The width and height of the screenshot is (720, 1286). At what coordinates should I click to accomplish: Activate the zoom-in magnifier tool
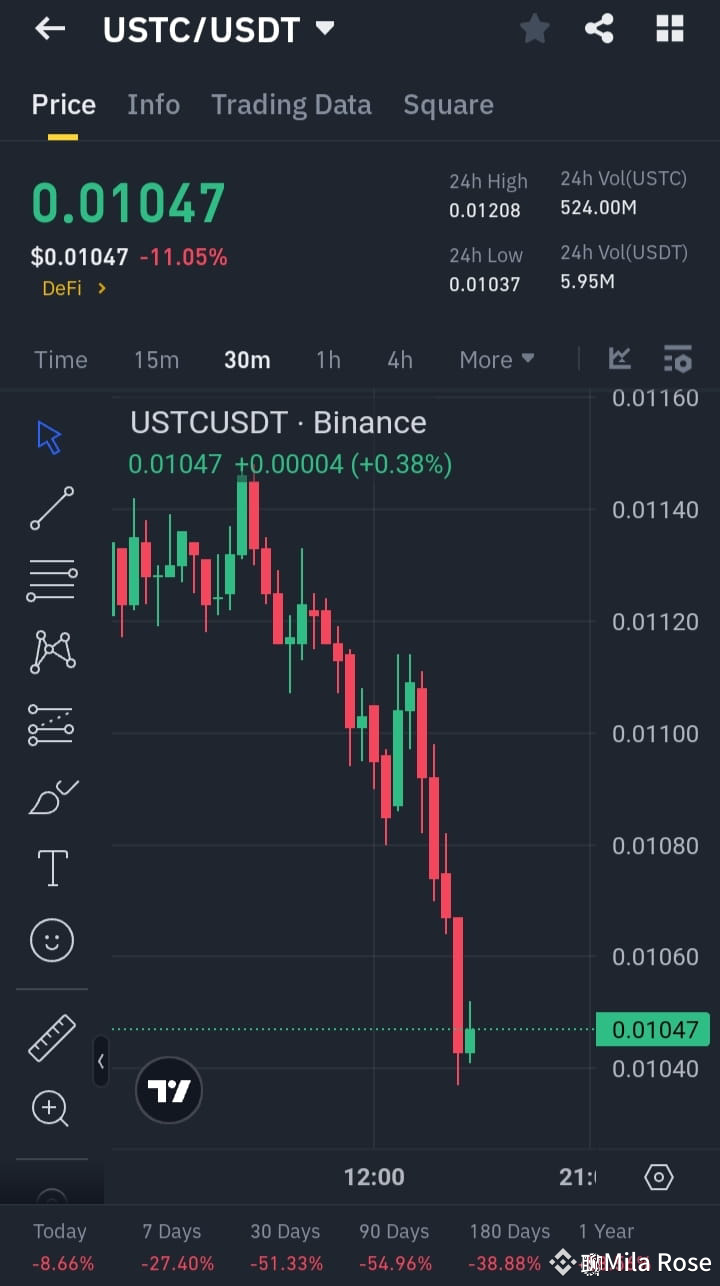point(50,1109)
